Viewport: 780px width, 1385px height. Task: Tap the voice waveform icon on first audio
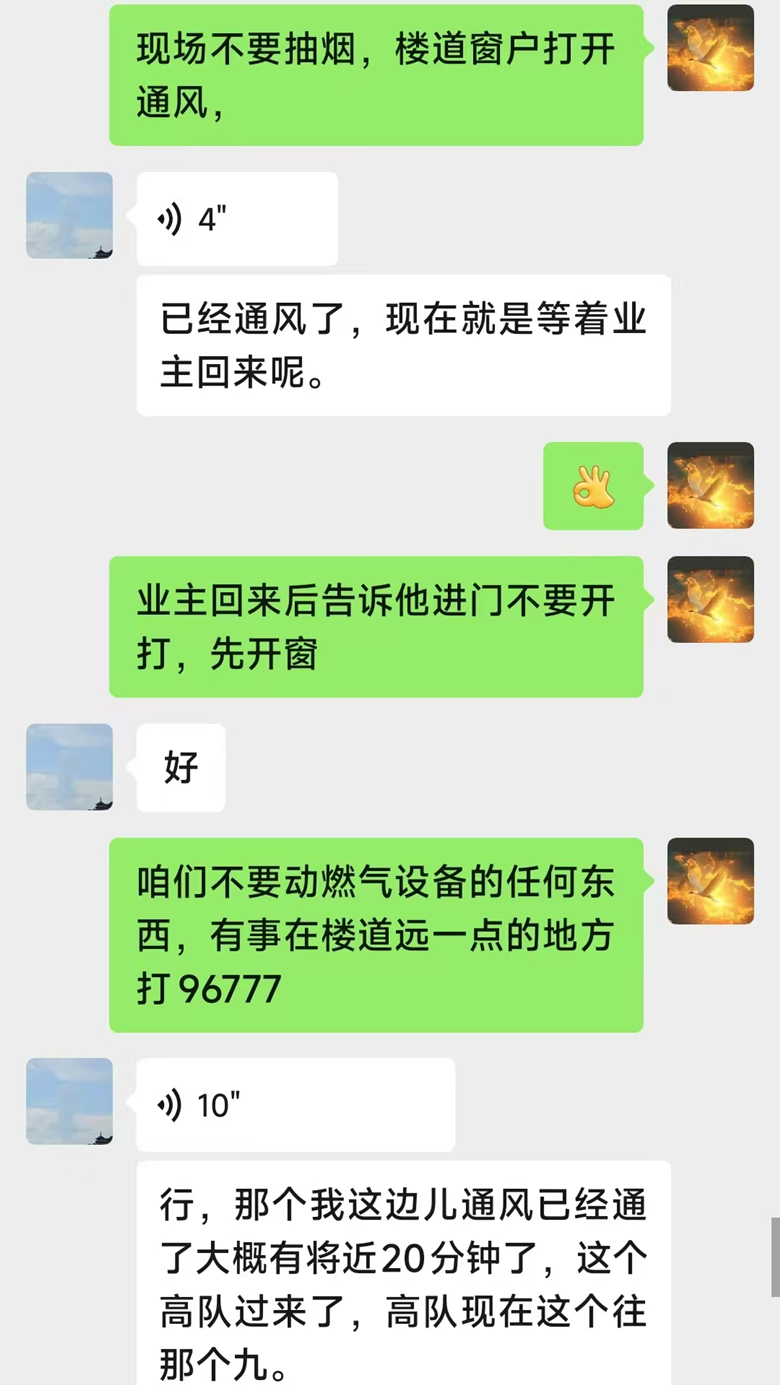[x=173, y=217]
